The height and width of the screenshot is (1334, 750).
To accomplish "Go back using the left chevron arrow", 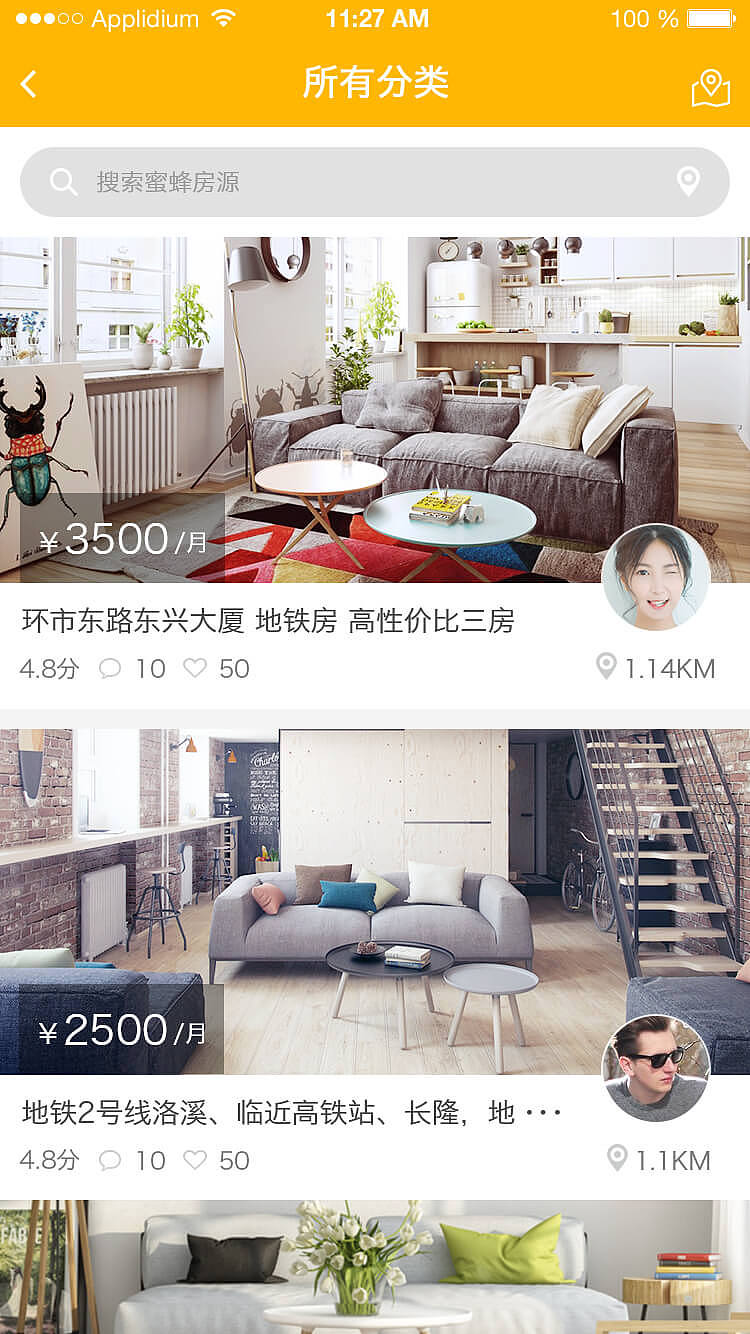I will click(x=28, y=85).
